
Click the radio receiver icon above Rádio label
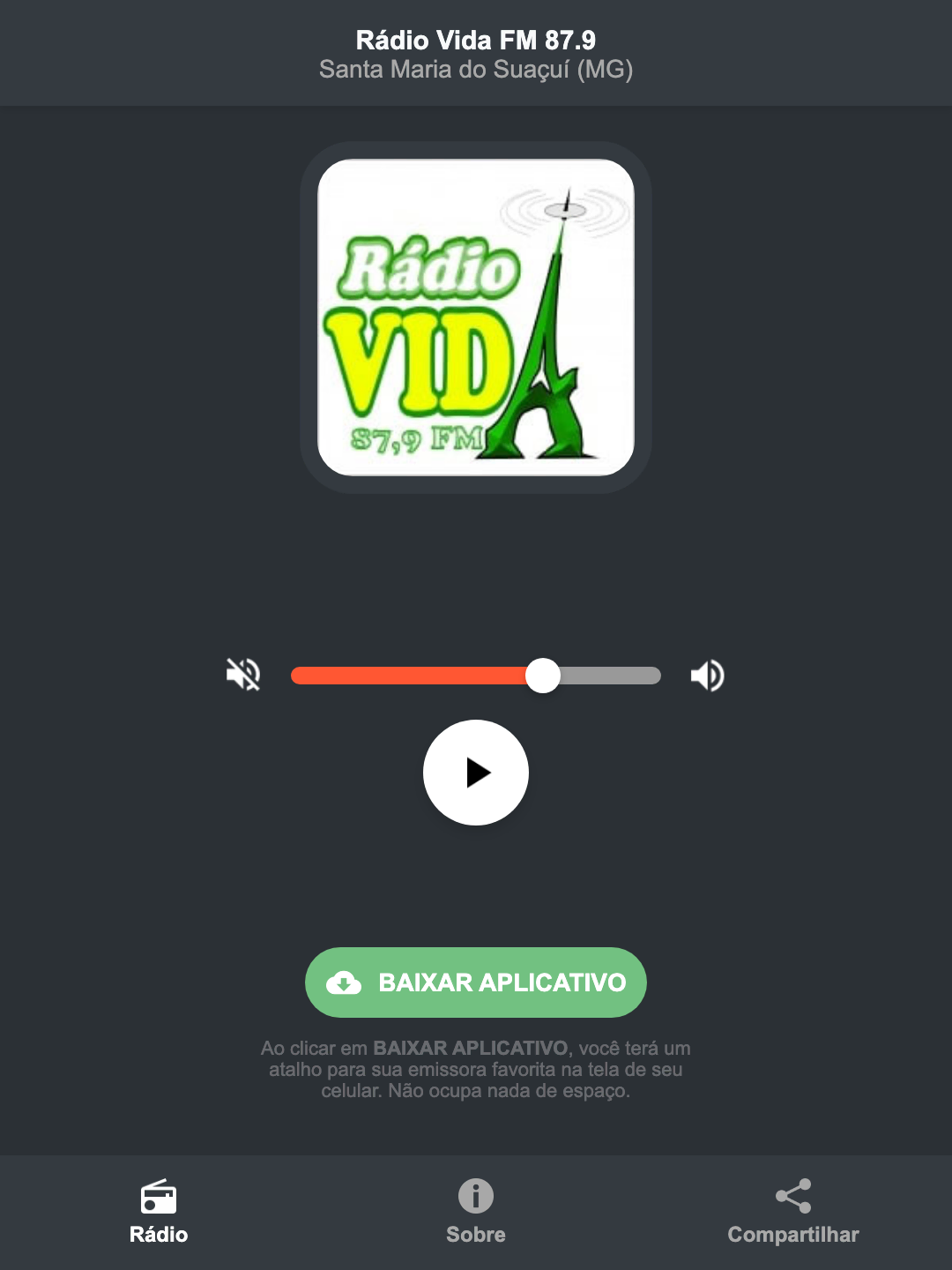coord(159,1199)
